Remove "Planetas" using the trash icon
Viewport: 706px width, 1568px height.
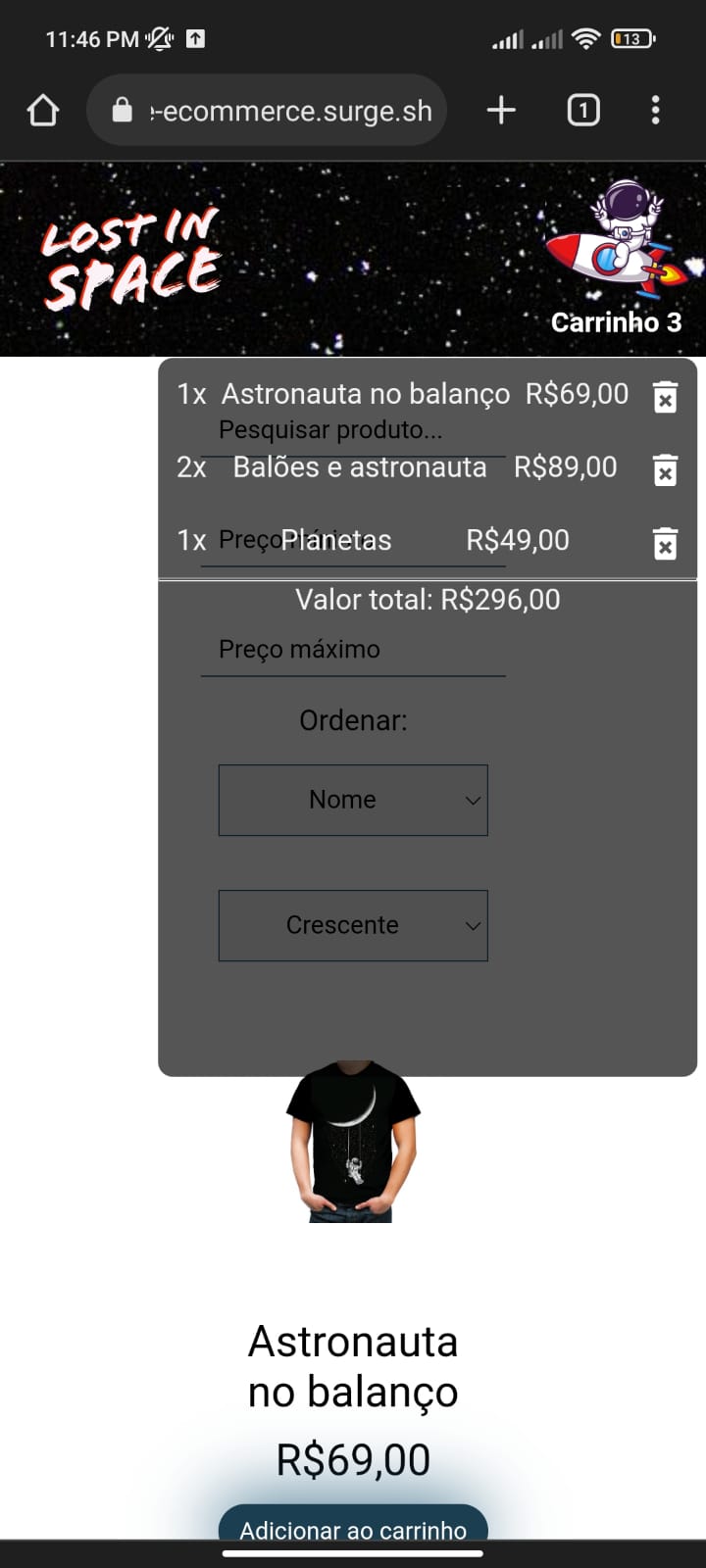pos(666,543)
